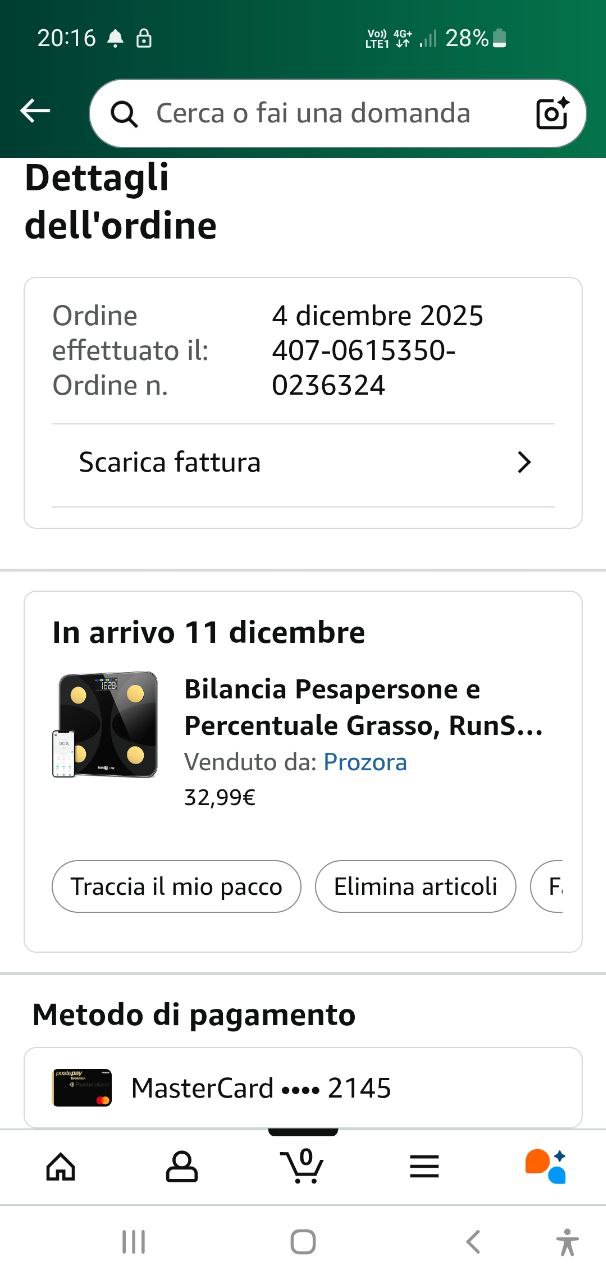Tap 'Elimina articoli' chip

(415, 886)
